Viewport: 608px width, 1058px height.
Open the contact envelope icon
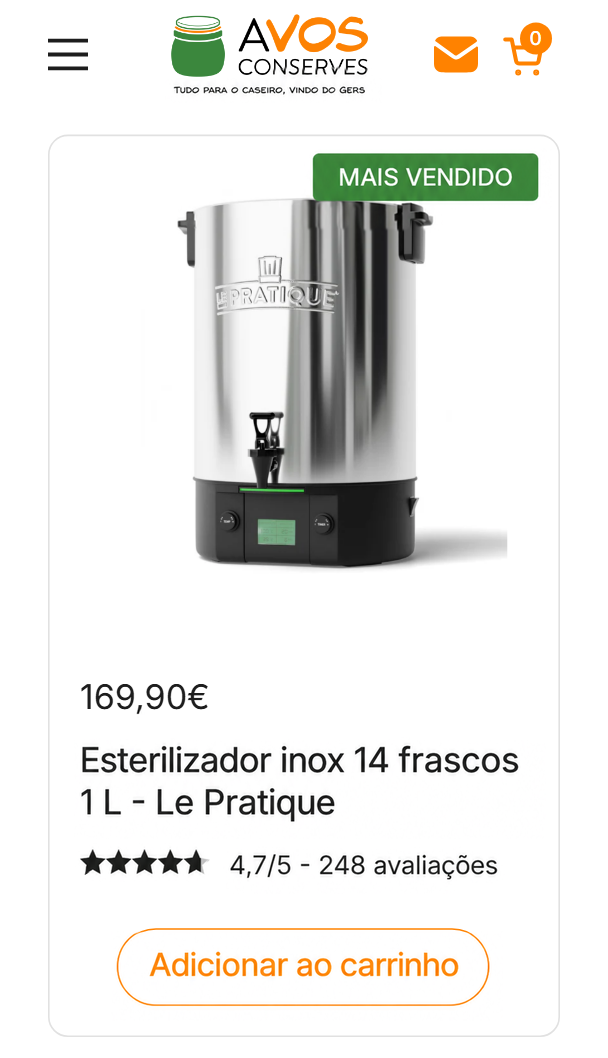click(x=456, y=54)
